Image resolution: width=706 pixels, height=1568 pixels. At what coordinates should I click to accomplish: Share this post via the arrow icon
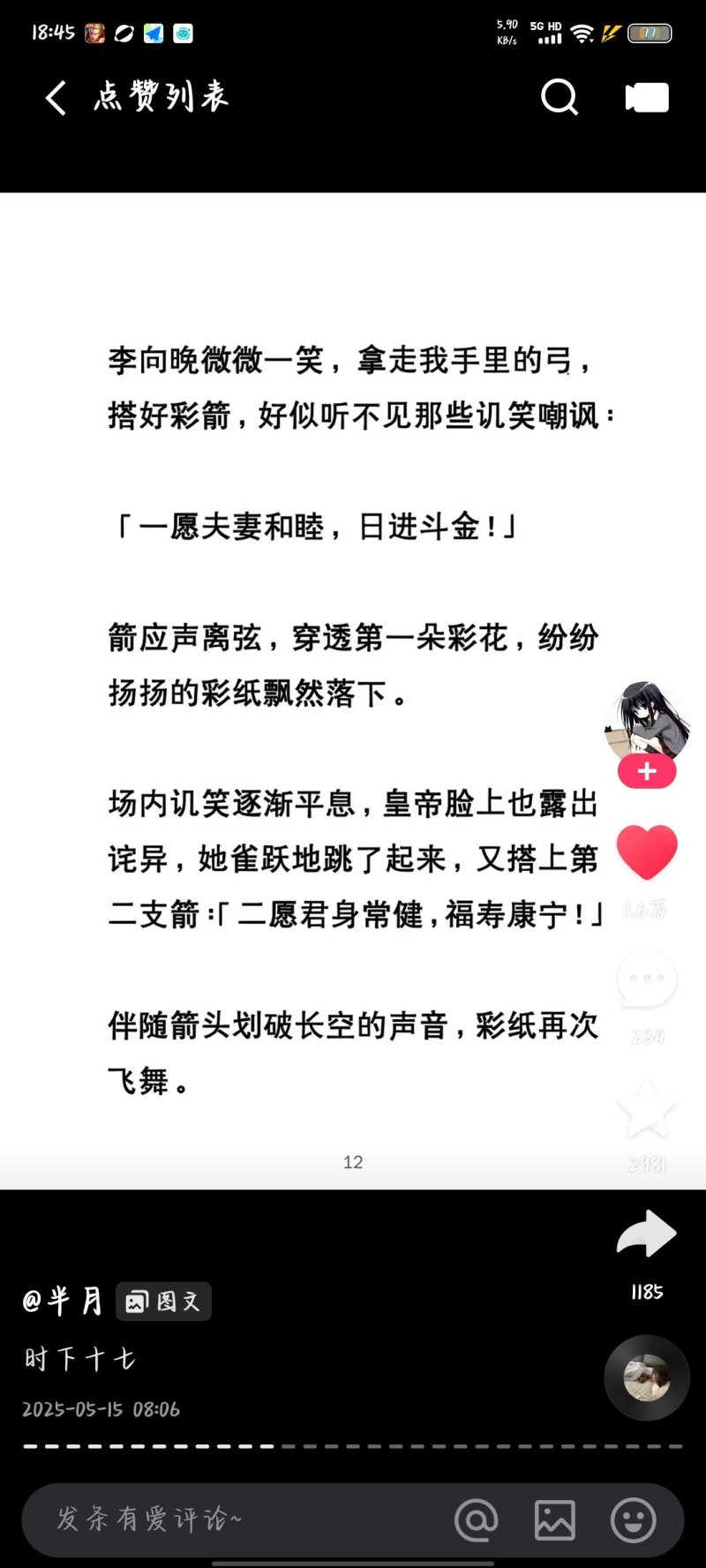(x=646, y=1234)
